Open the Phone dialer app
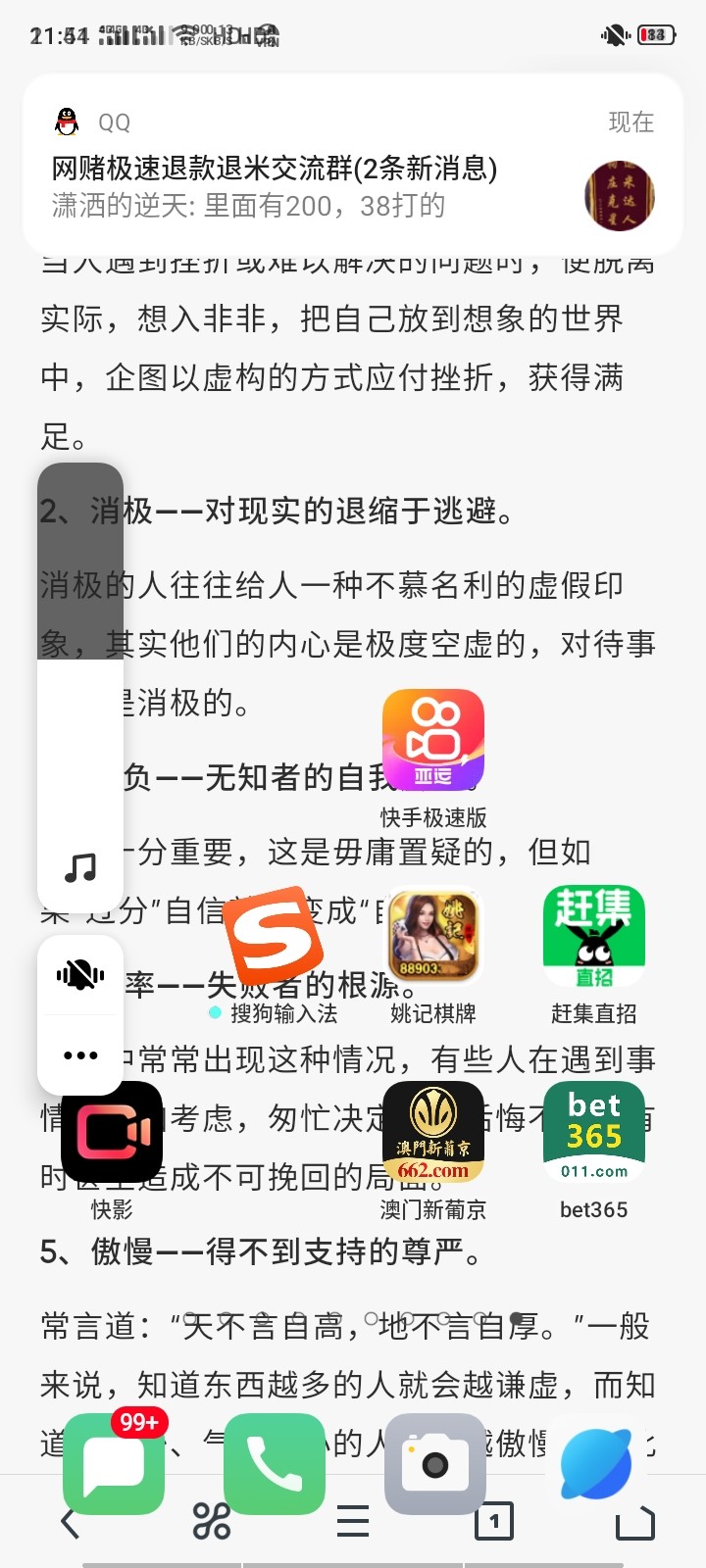 tap(274, 1461)
